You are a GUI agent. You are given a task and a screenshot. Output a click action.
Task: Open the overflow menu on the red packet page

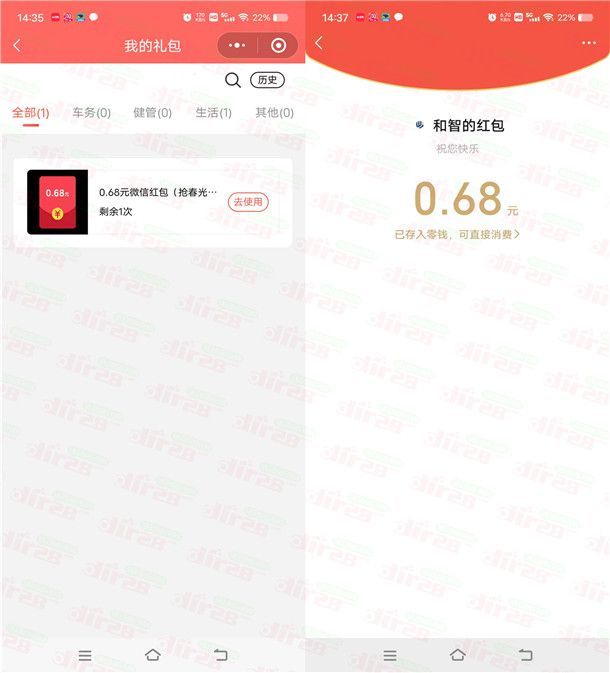[588, 43]
